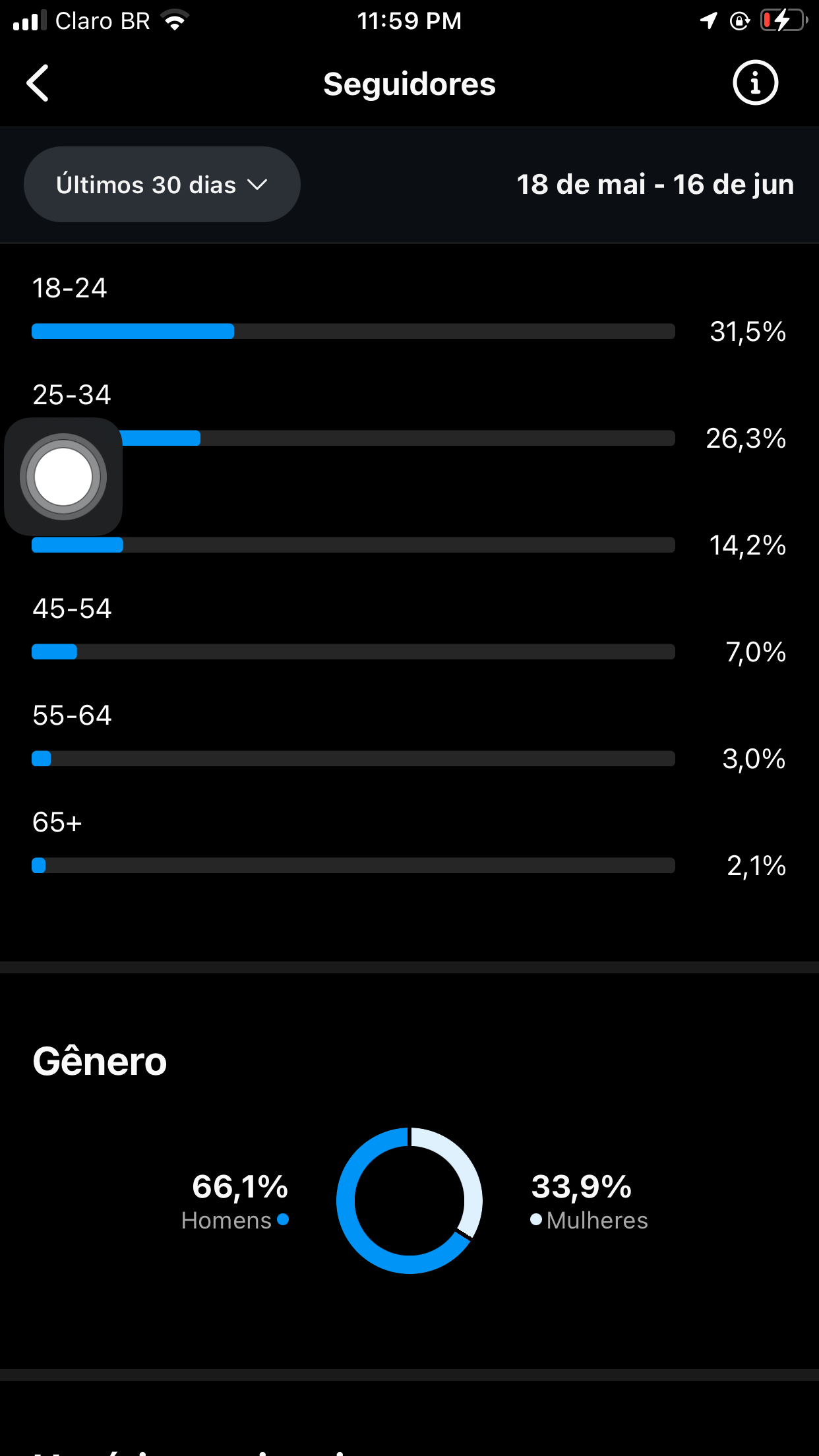The image size is (819, 1456).
Task: Open the info icon for Seguidores
Action: [x=755, y=83]
